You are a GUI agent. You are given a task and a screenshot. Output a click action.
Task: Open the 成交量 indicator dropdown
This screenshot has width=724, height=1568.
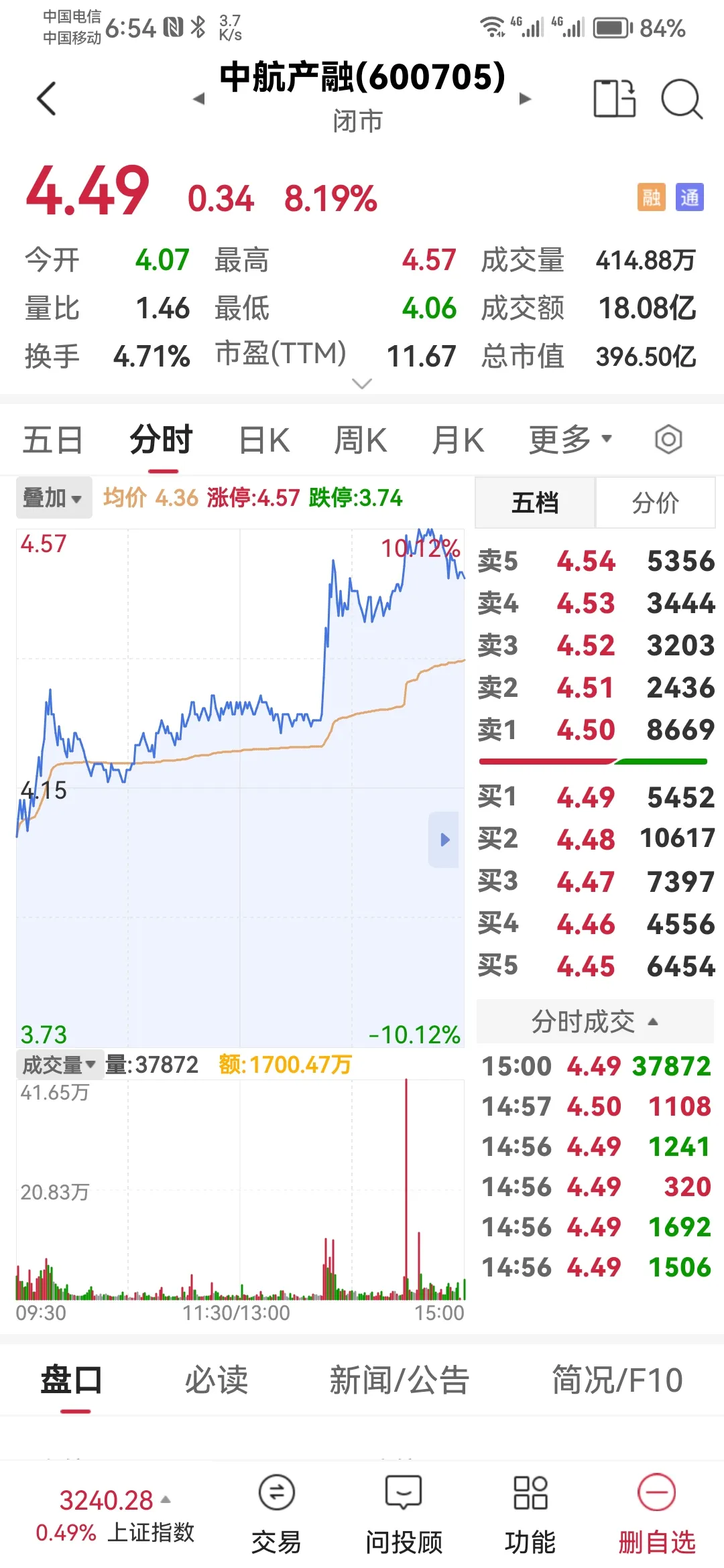[60, 1064]
